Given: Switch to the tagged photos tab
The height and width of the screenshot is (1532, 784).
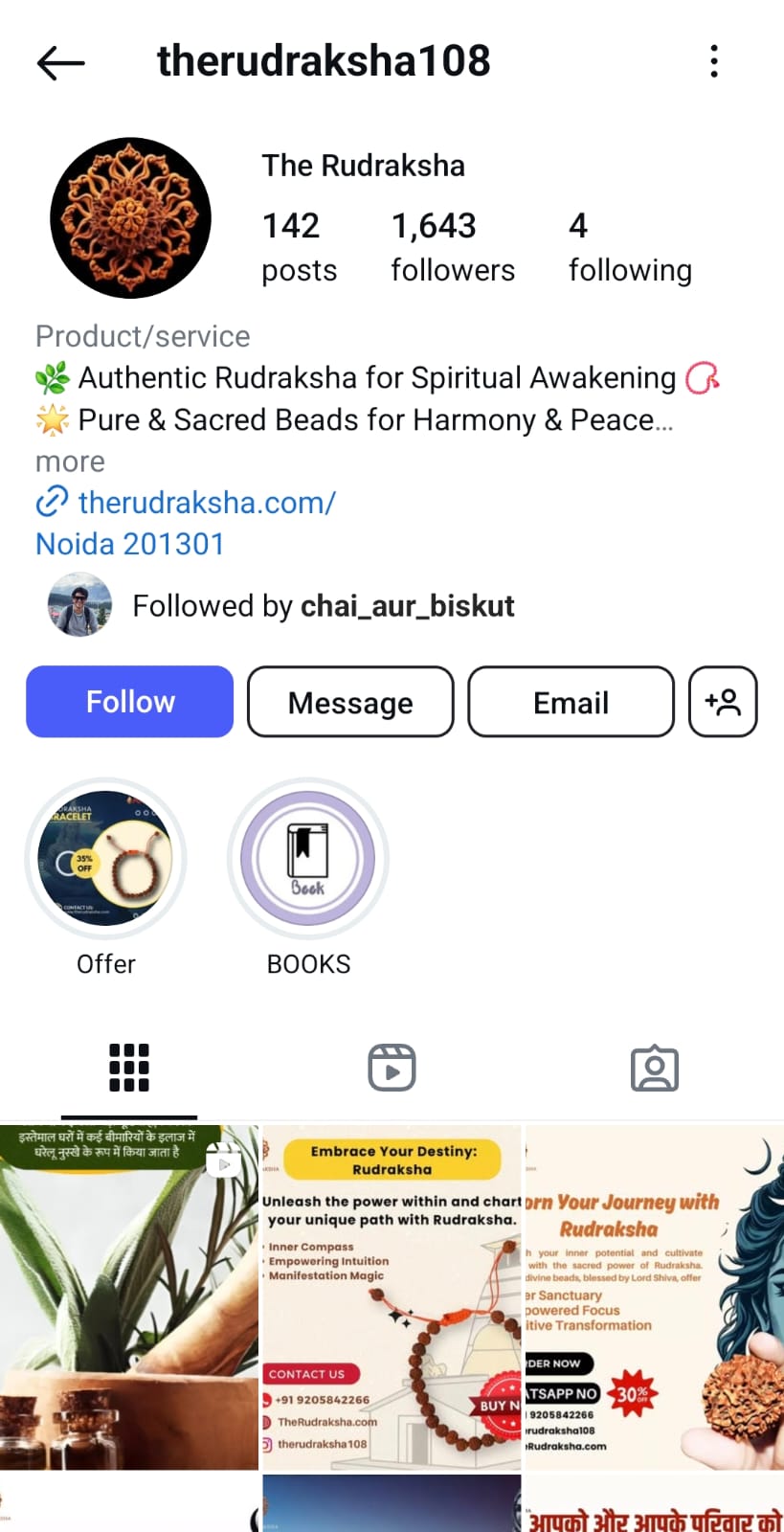Looking at the screenshot, I should (654, 1068).
